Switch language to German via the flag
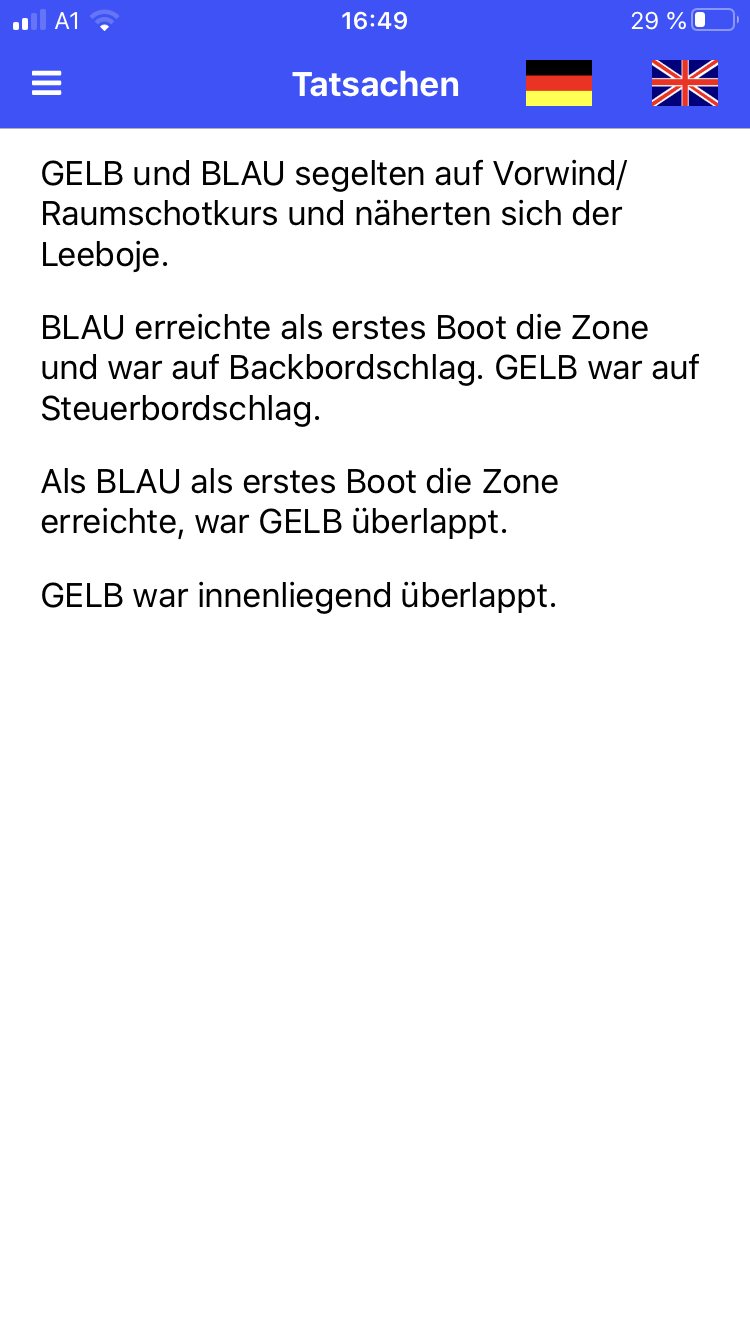This screenshot has width=750, height=1334. (x=559, y=83)
